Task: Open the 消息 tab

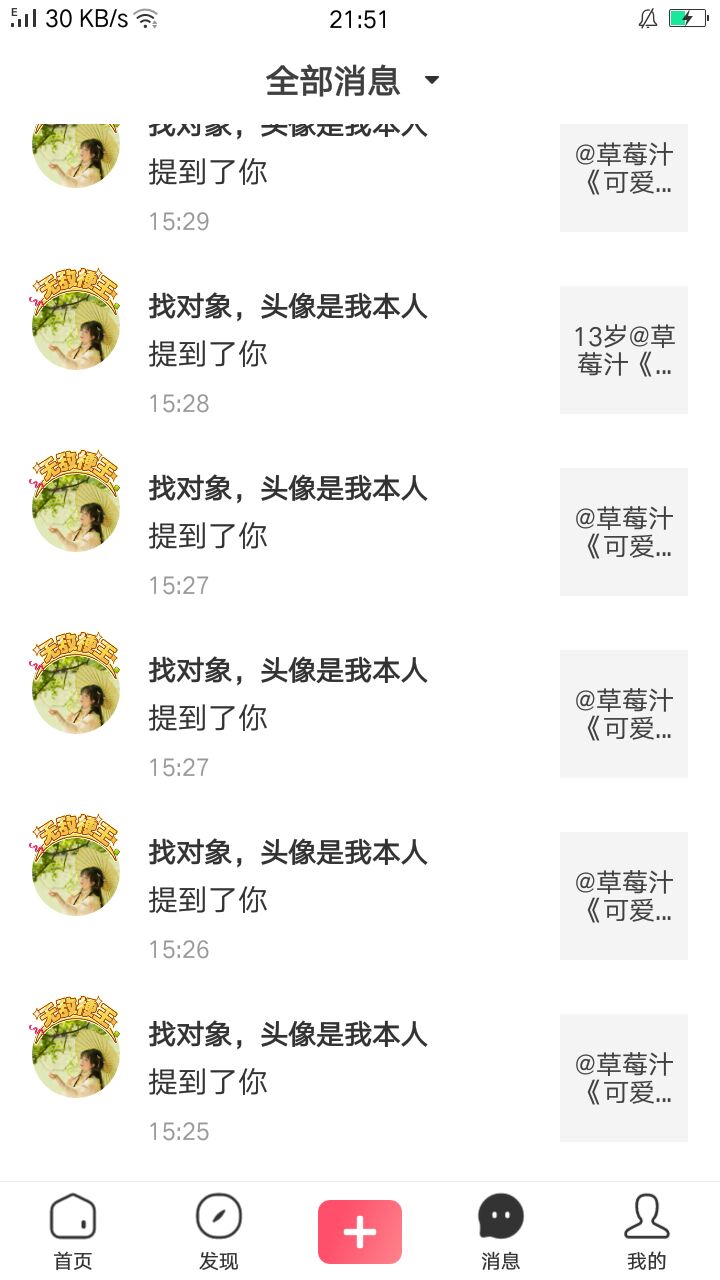Action: [x=501, y=1231]
